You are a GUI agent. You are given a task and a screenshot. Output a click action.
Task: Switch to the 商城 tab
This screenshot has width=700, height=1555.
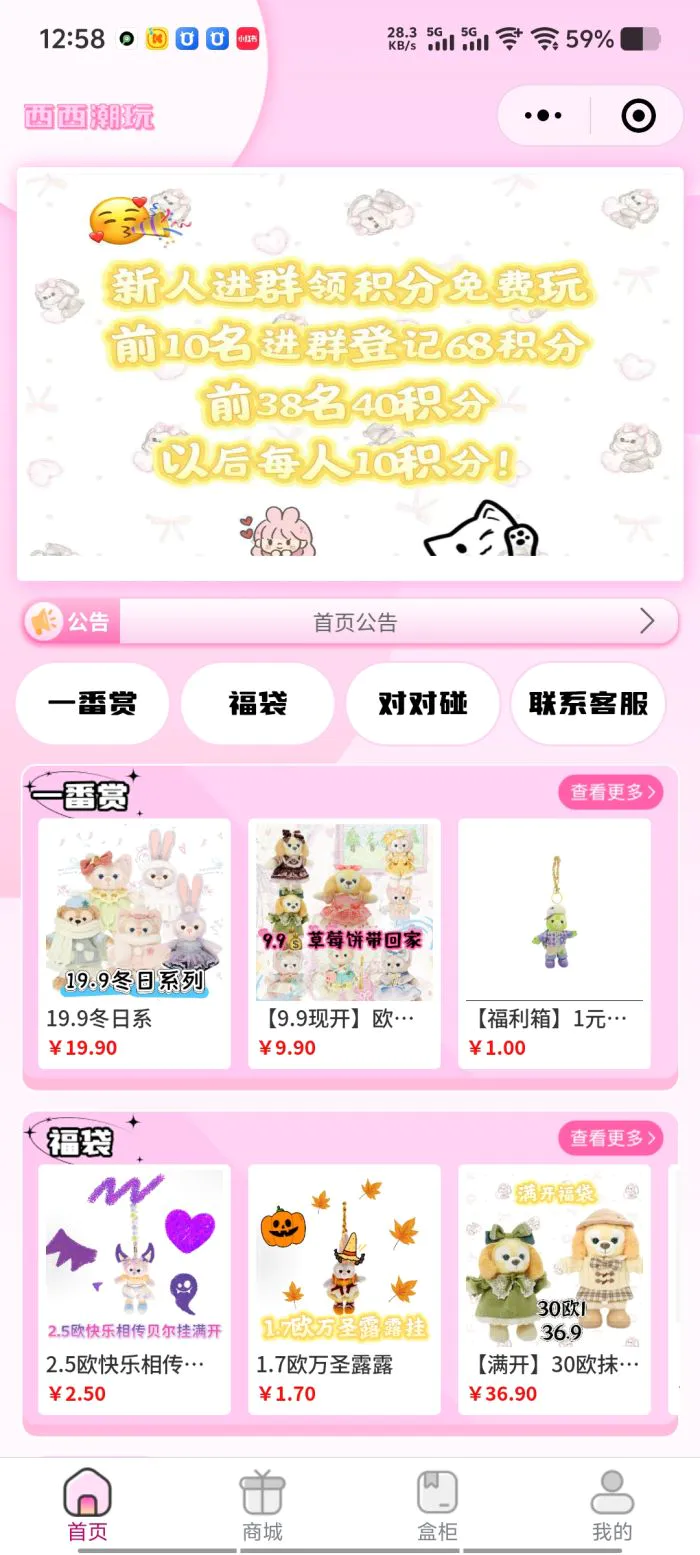click(x=262, y=1505)
